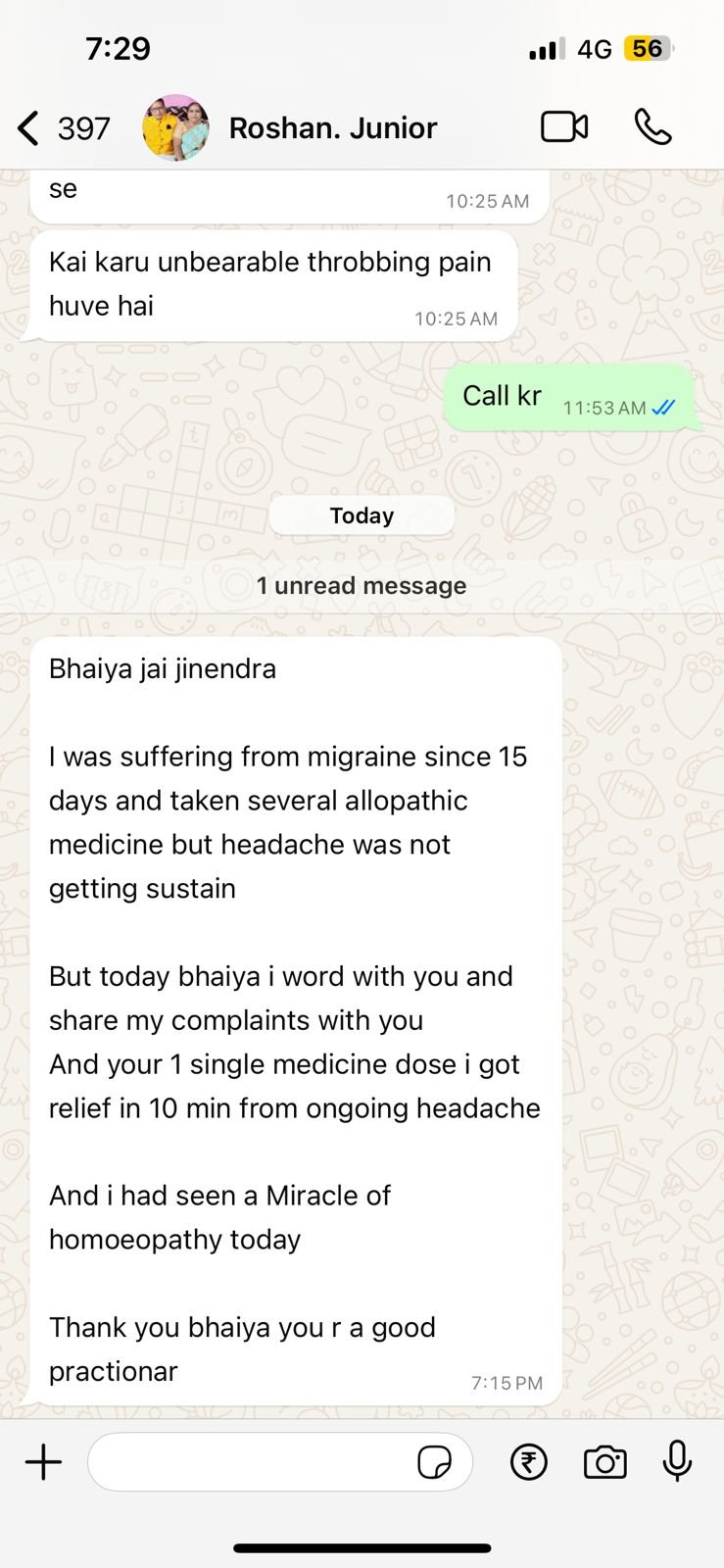Open Roshan. Junior's contact info

tap(332, 128)
